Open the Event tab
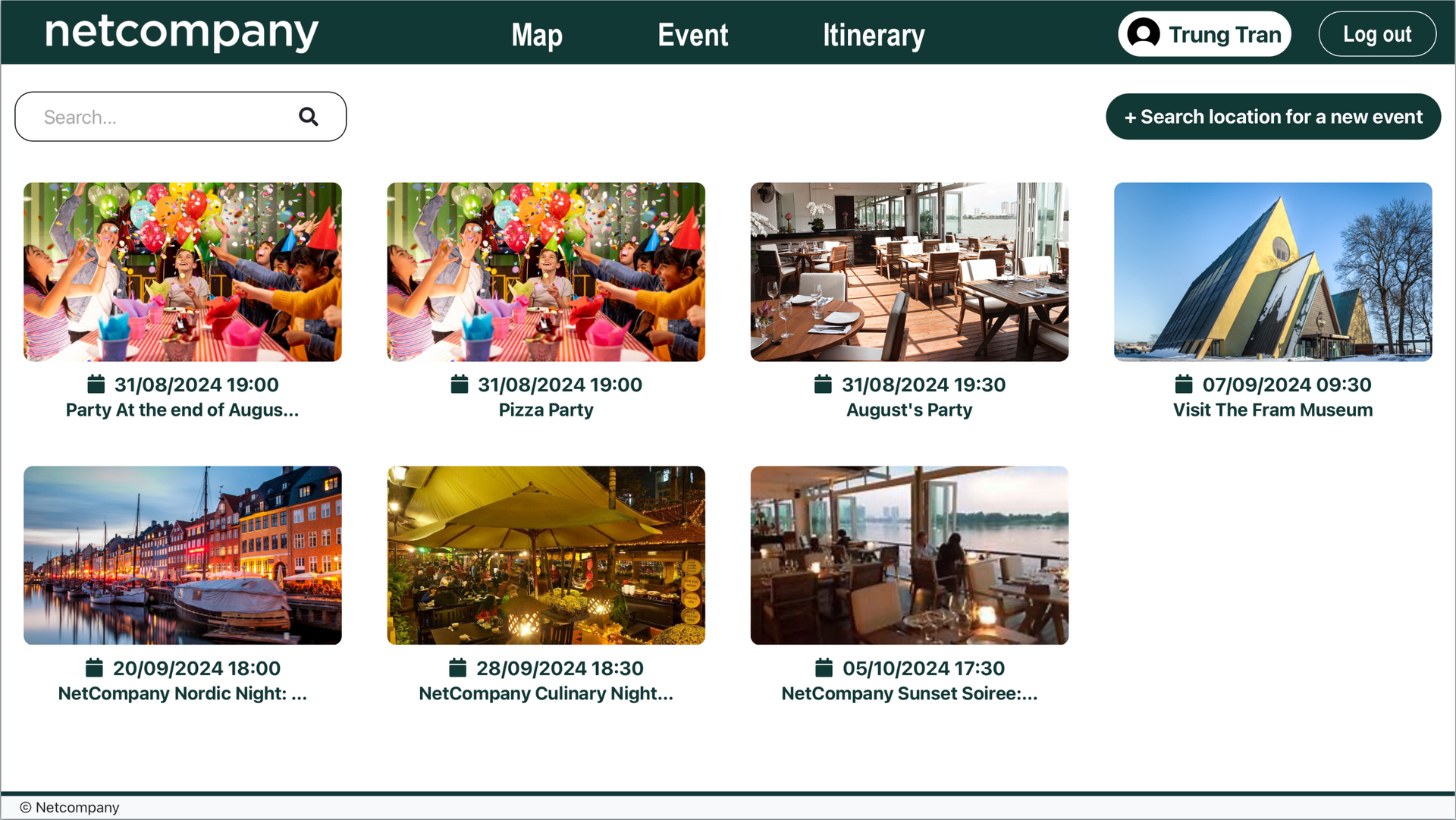The image size is (1456, 820). (x=692, y=35)
